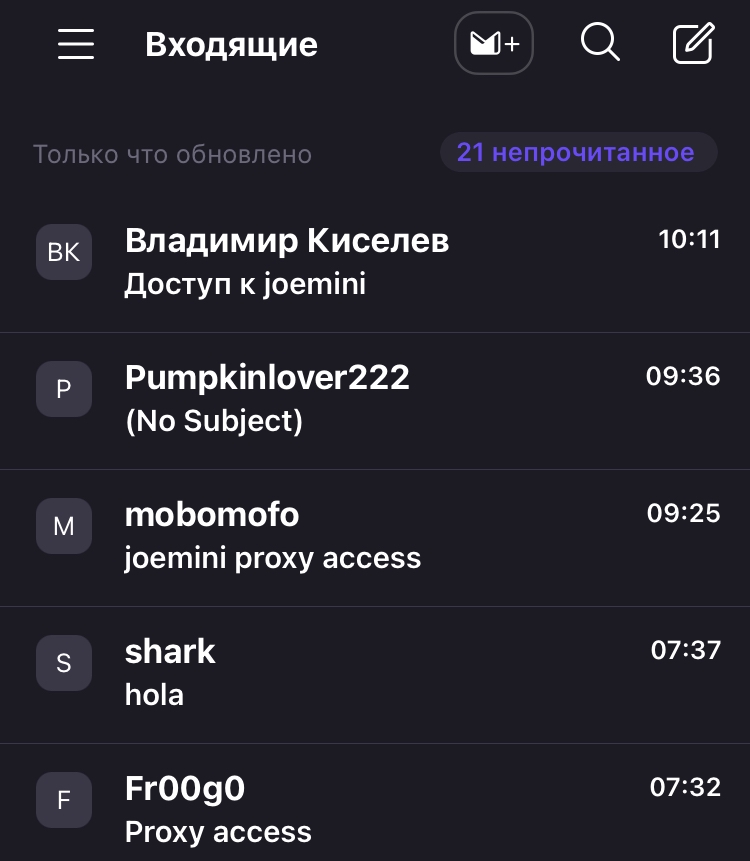
Task: Open the hamburger navigation menu
Action: pyautogui.click(x=76, y=44)
